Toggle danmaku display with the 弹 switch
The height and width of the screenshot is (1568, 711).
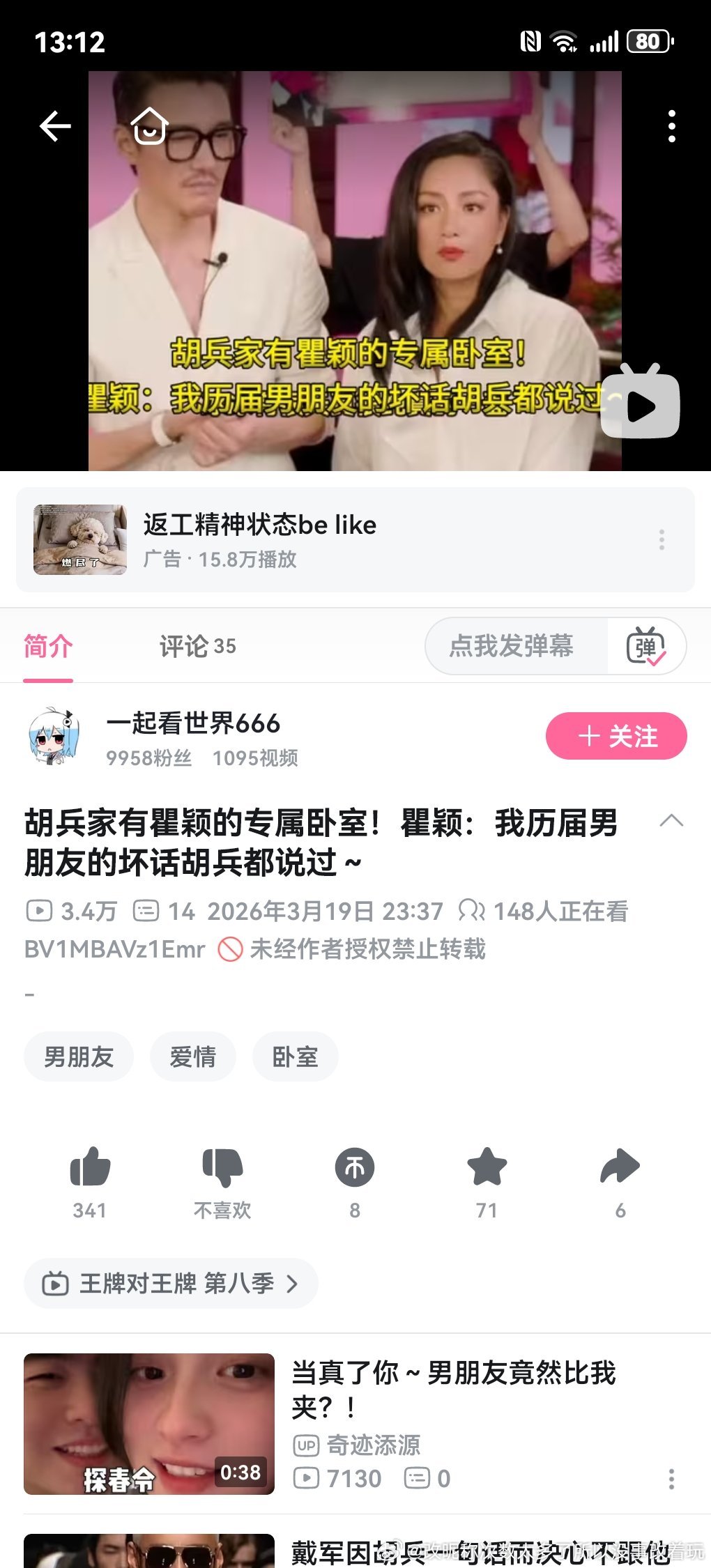[x=647, y=646]
